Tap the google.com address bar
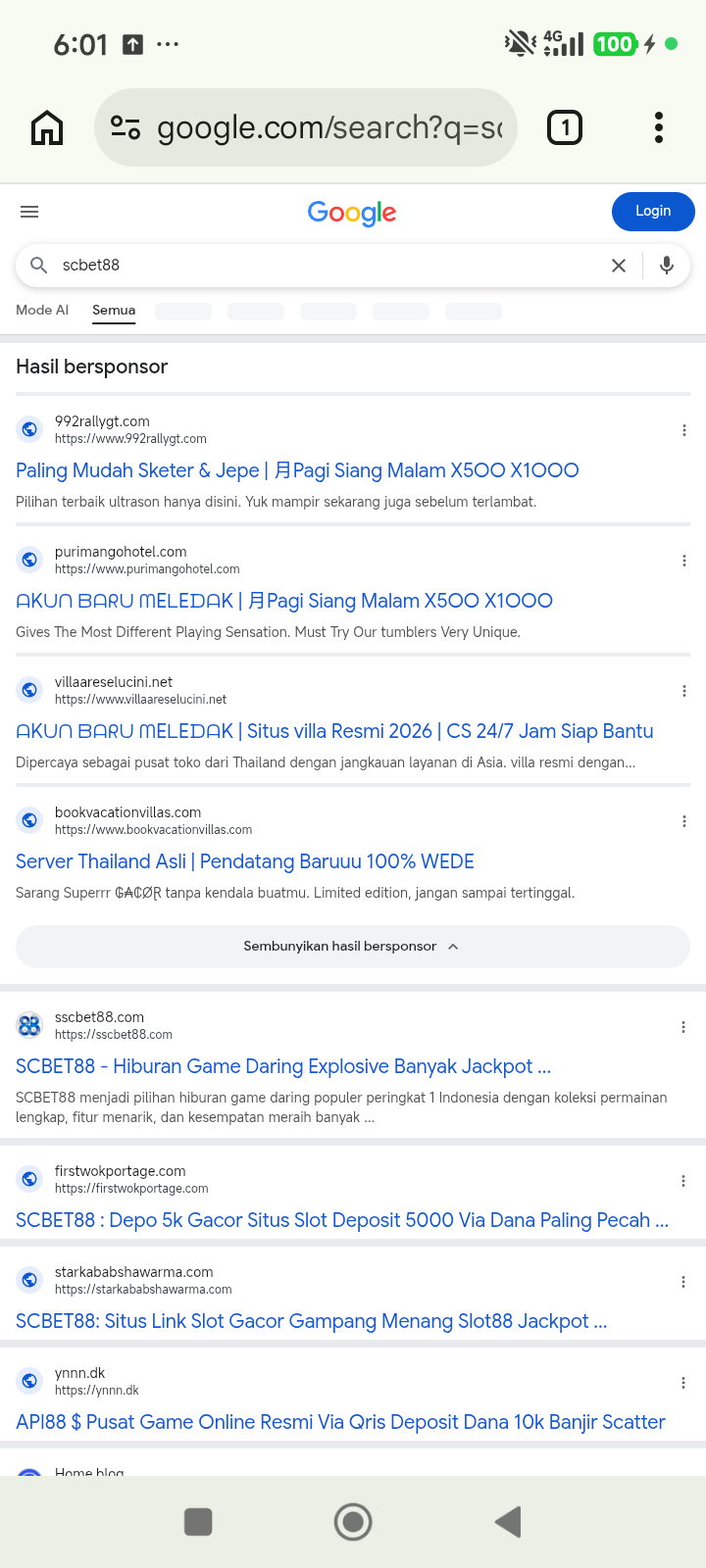The image size is (706, 1568). point(306,127)
